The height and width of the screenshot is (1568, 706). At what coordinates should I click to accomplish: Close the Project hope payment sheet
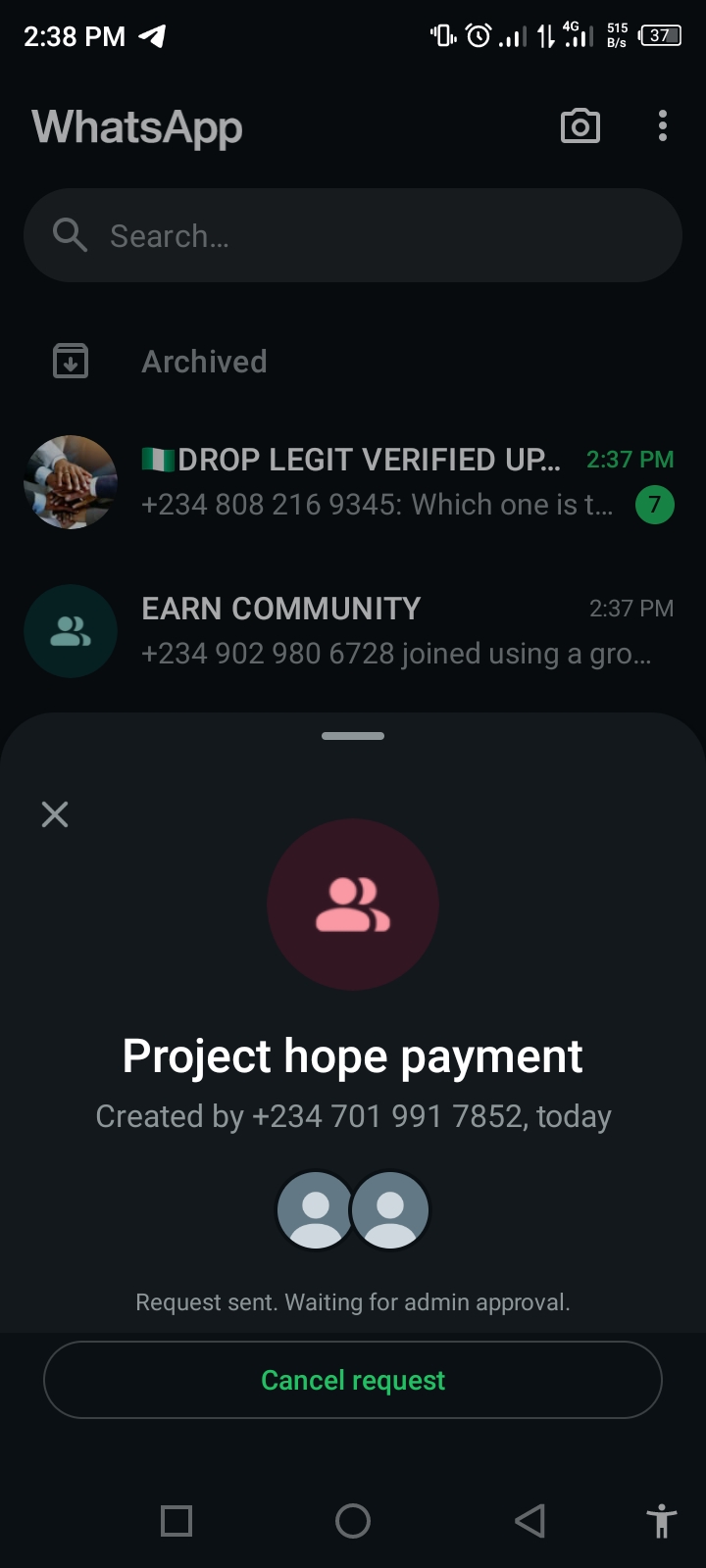[x=55, y=814]
